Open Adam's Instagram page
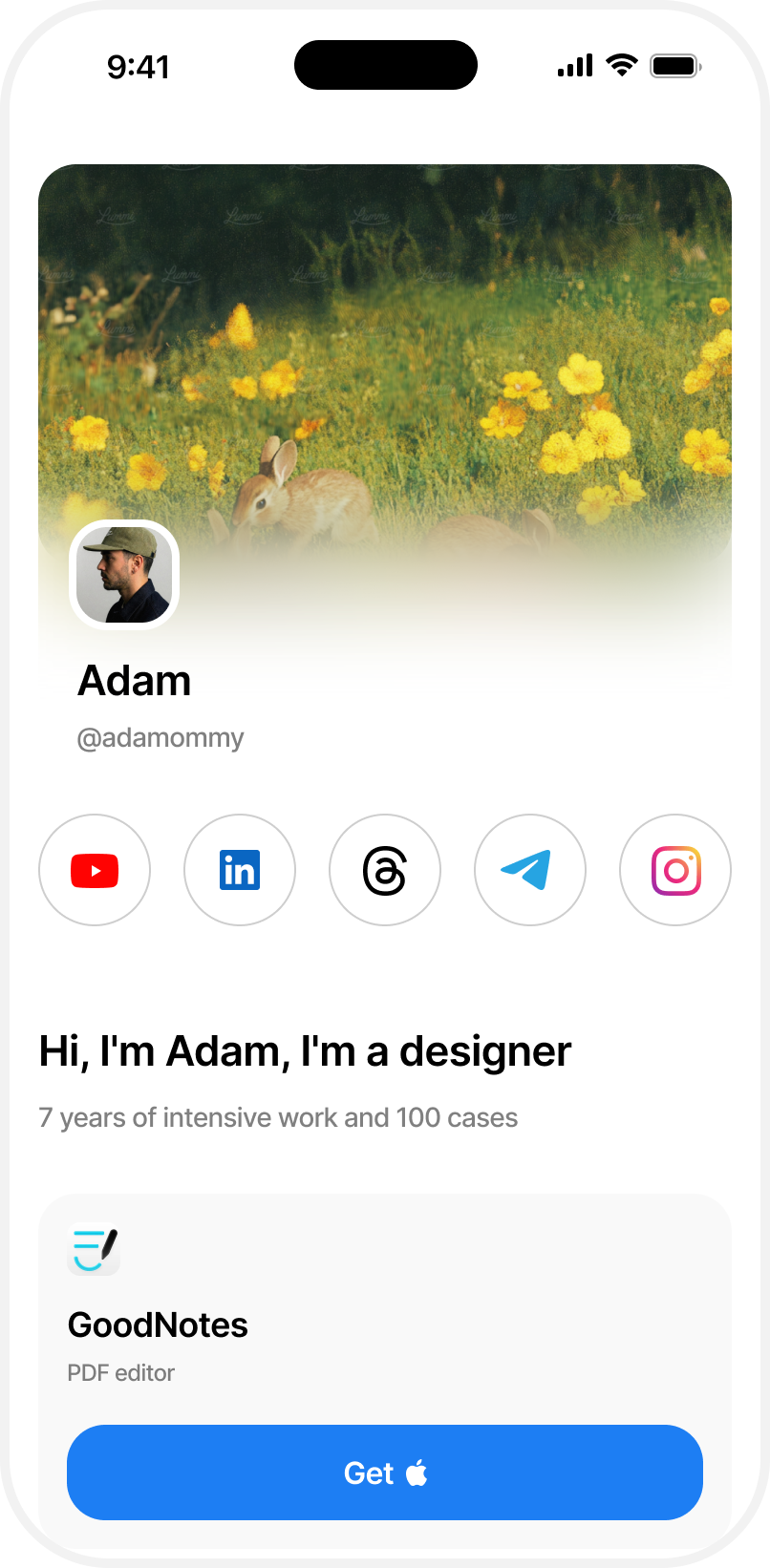The image size is (770, 1568). 675,870
